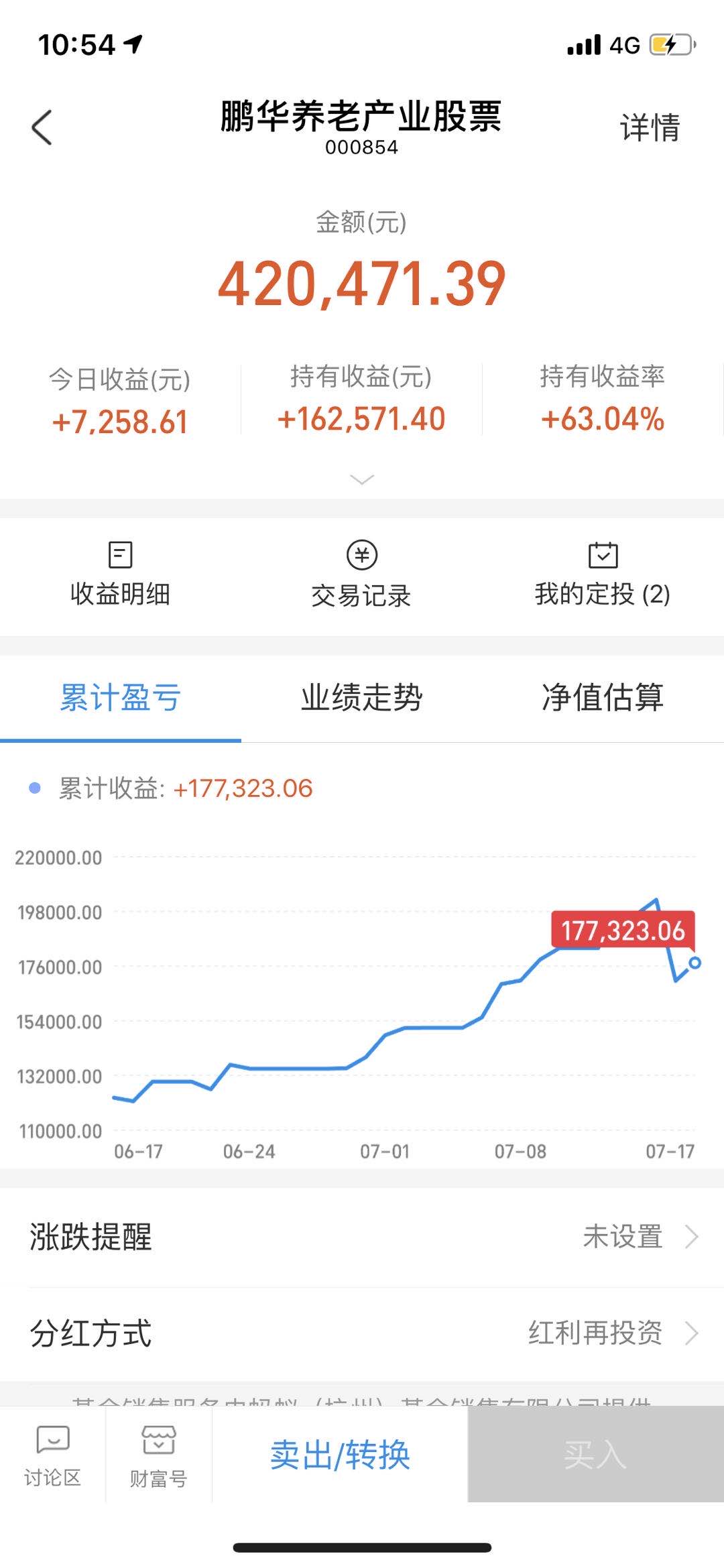Screen dimensions: 724x1568
Task: Switch to the 净值估算 tab
Action: 603,698
